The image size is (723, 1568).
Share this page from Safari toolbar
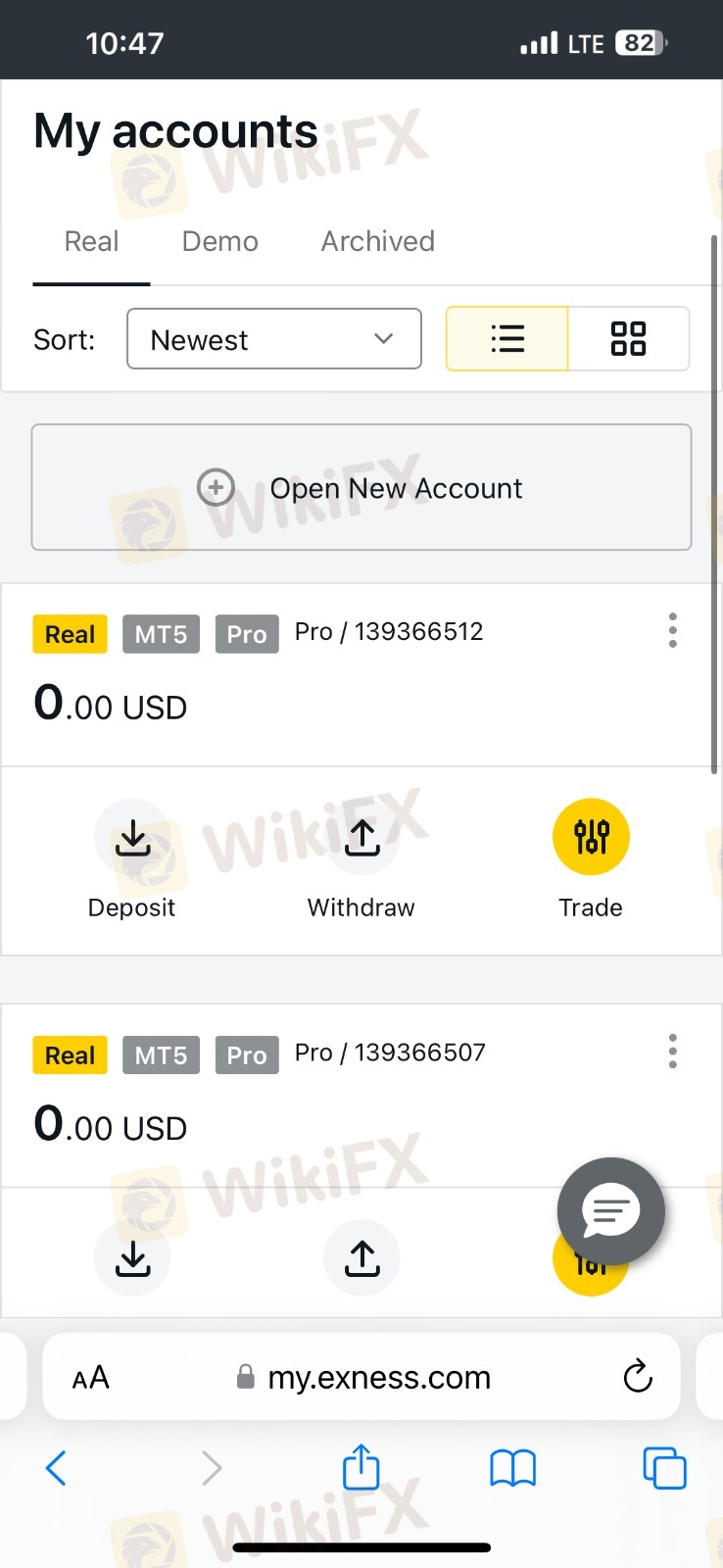click(x=361, y=1467)
